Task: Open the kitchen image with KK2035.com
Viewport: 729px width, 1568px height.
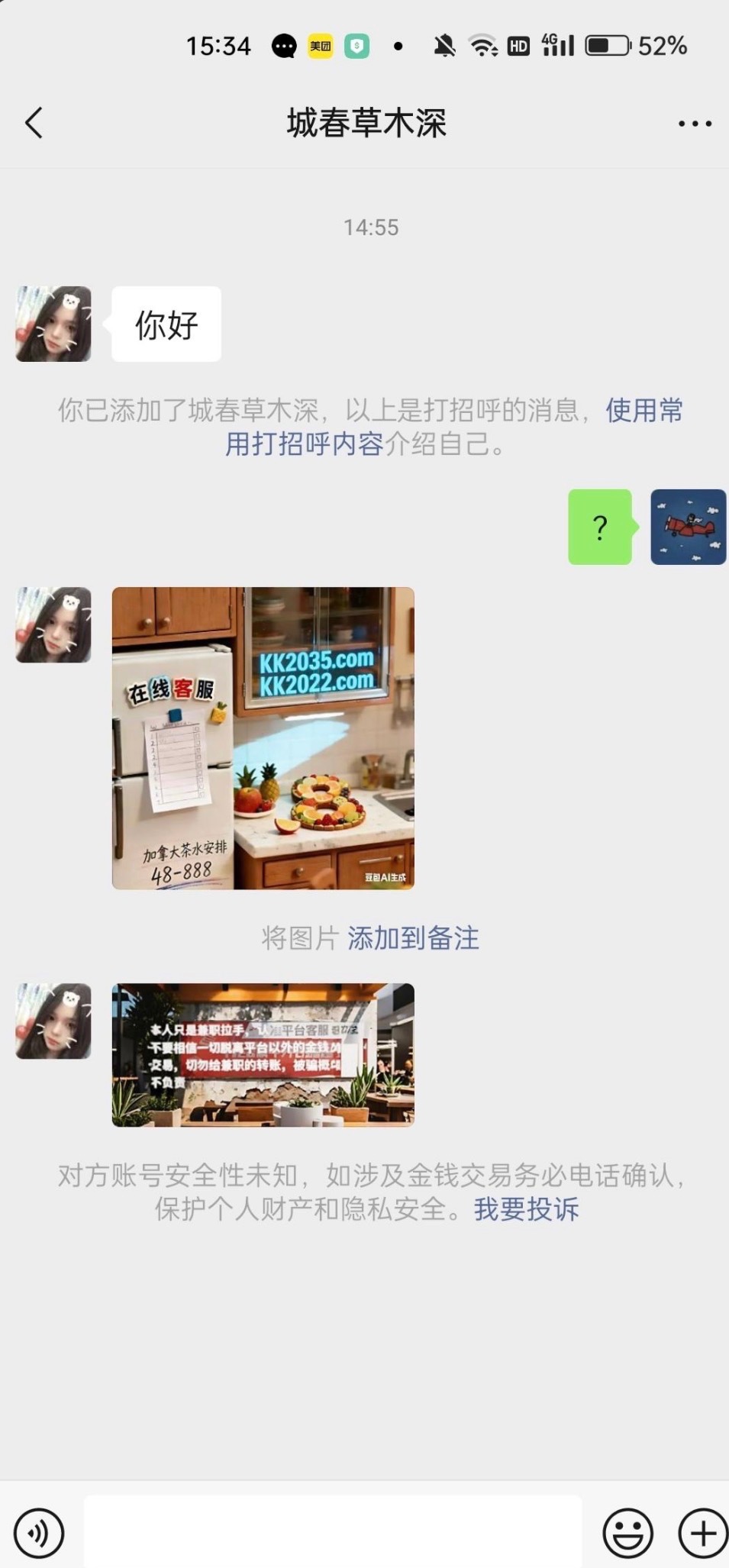Action: coord(263,737)
